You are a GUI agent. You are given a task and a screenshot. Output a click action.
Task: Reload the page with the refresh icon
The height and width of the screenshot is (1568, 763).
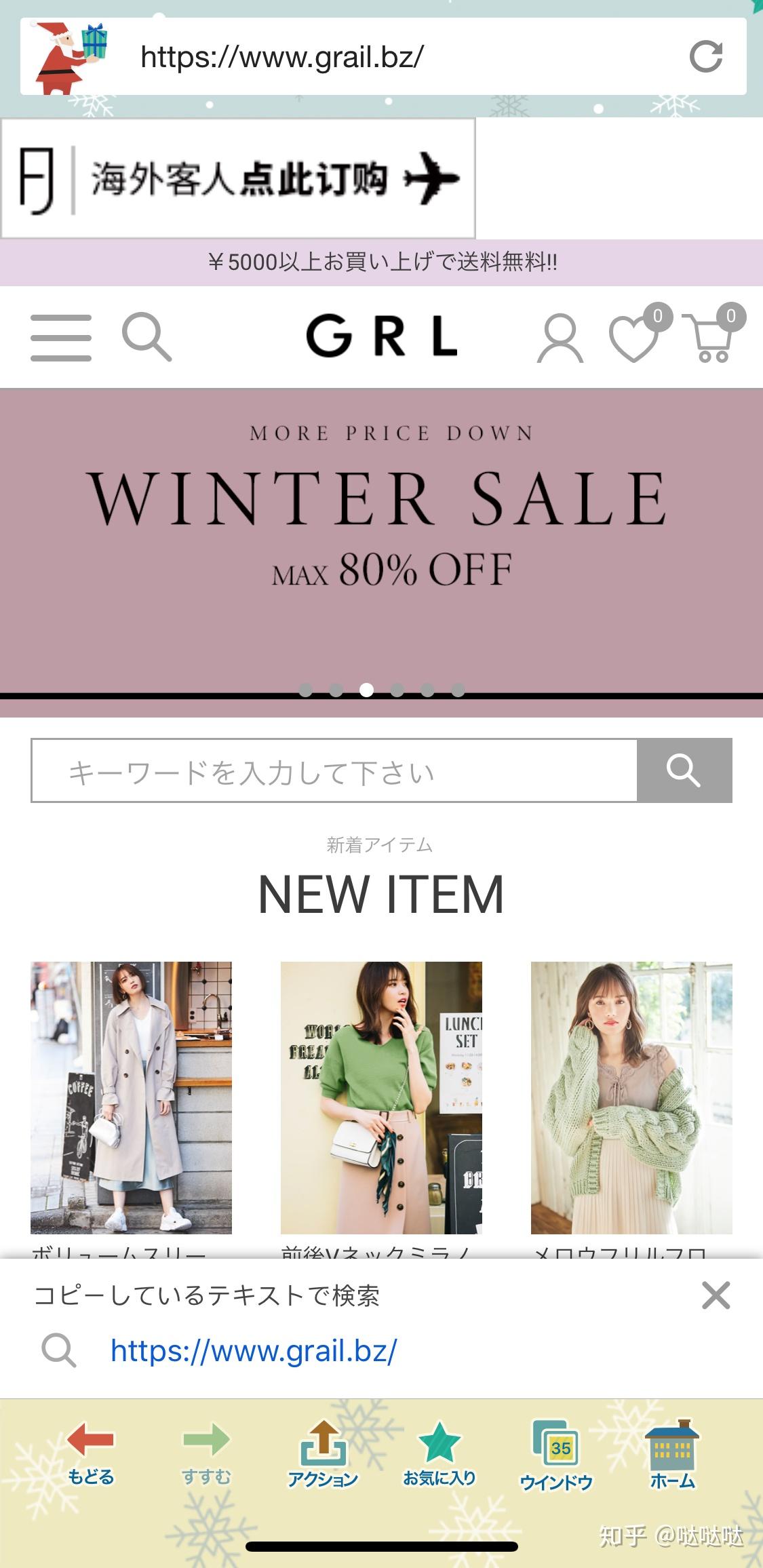coord(705,57)
